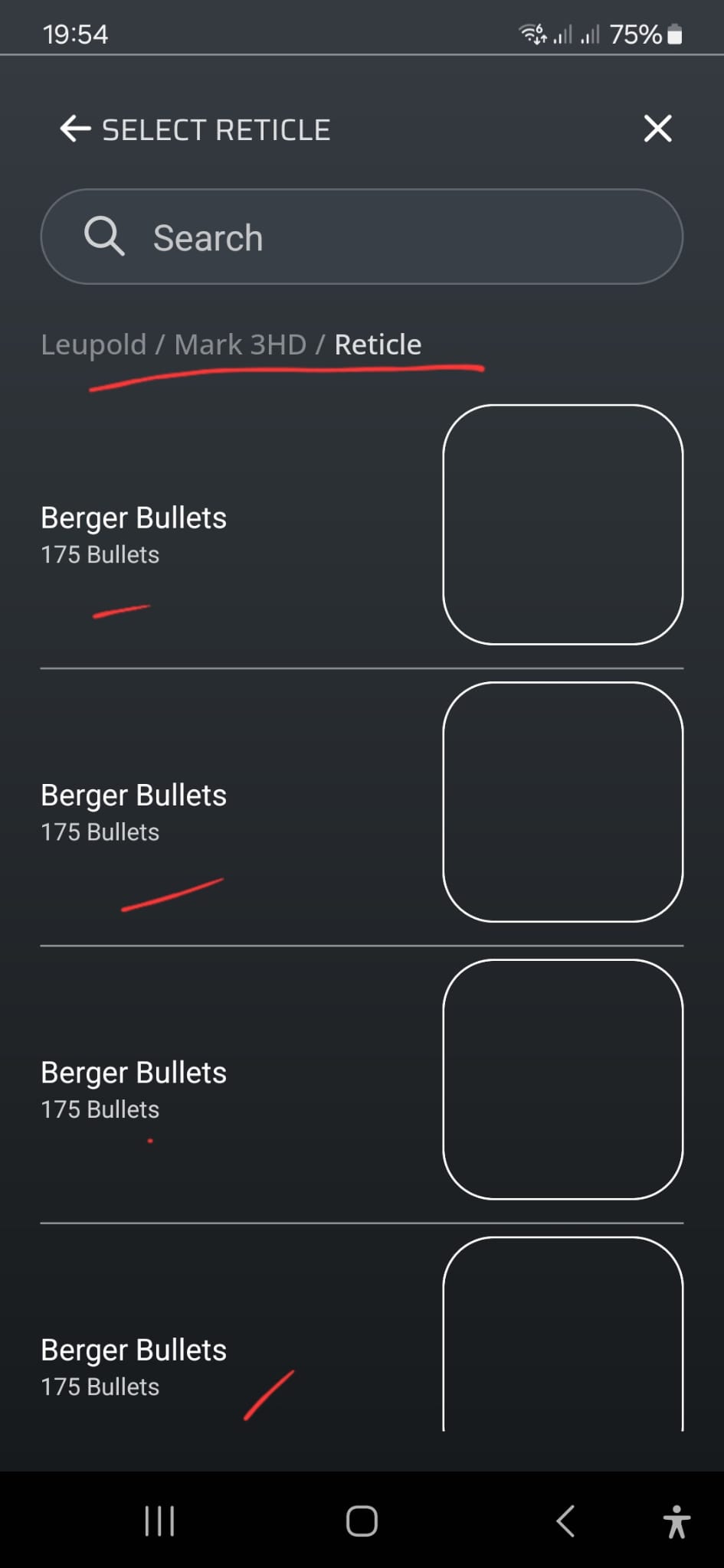Go back from Select Reticle screen
The width and height of the screenshot is (724, 1568).
point(75,129)
